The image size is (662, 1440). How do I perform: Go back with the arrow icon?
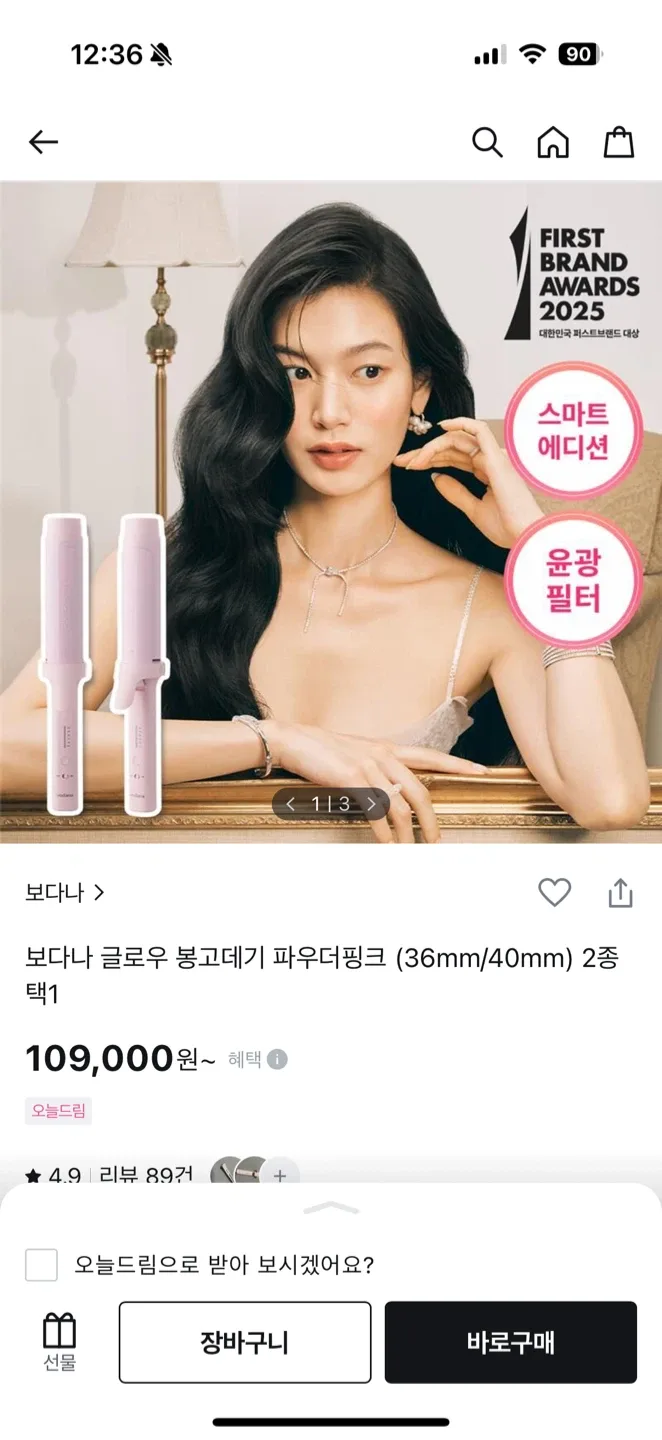click(43, 143)
